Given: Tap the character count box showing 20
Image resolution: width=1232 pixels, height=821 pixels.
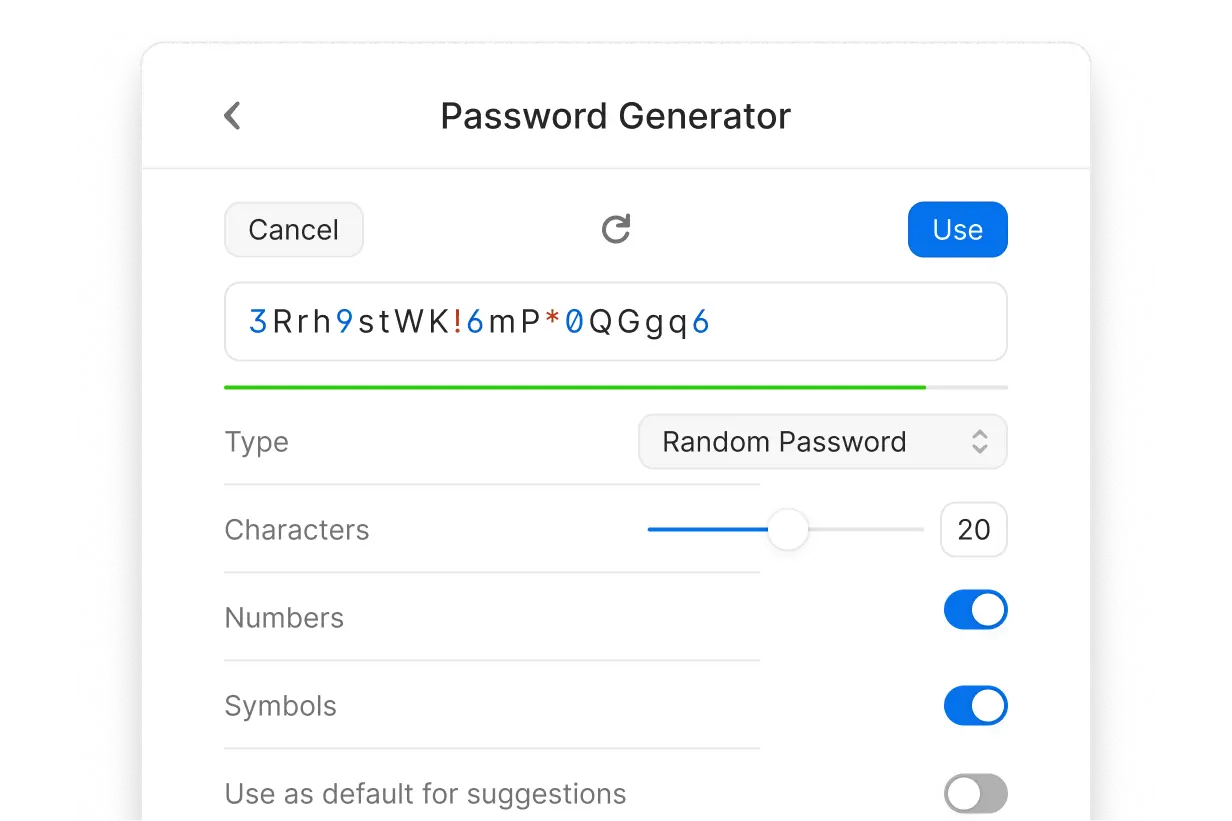Looking at the screenshot, I should [973, 530].
